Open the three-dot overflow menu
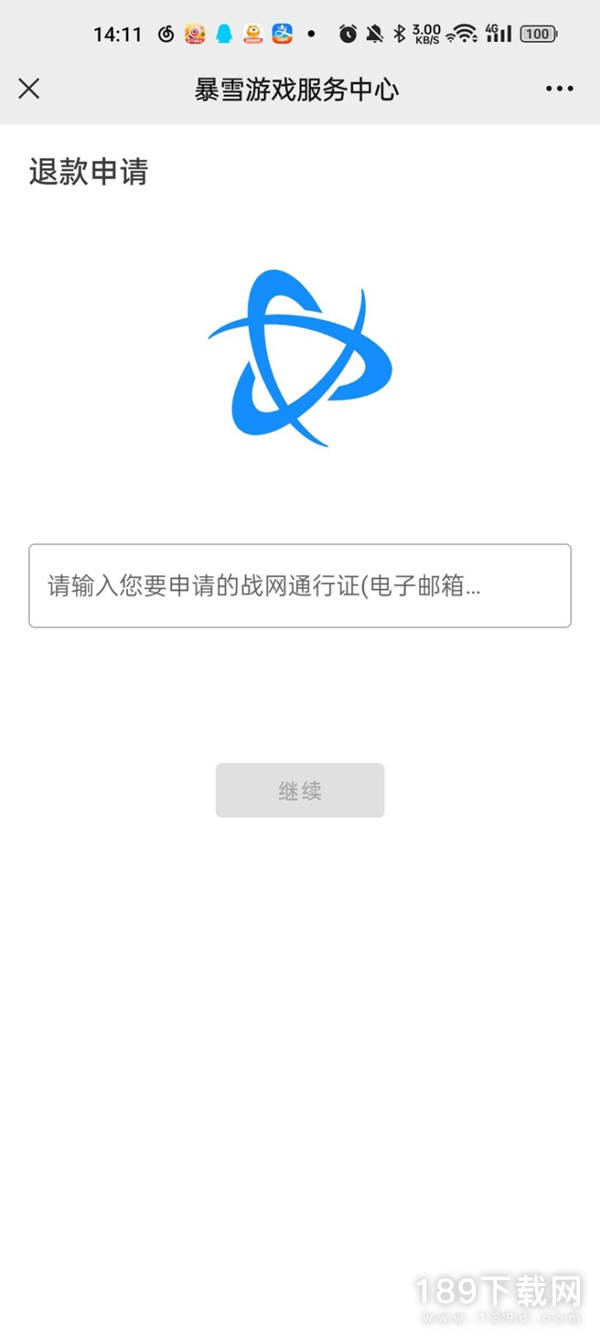Viewport: 600px width, 1340px height. (560, 89)
